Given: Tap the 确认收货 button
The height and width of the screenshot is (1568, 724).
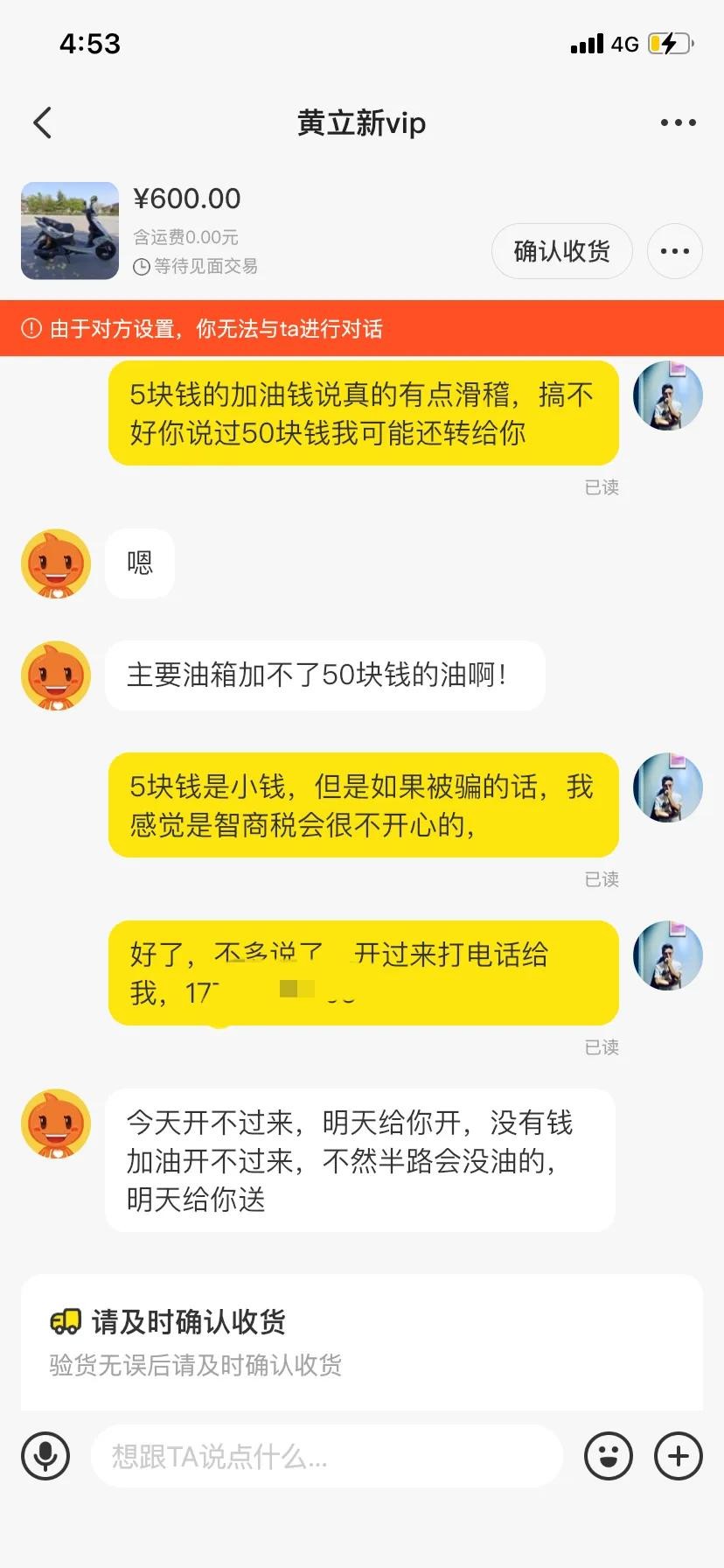Looking at the screenshot, I should [561, 251].
